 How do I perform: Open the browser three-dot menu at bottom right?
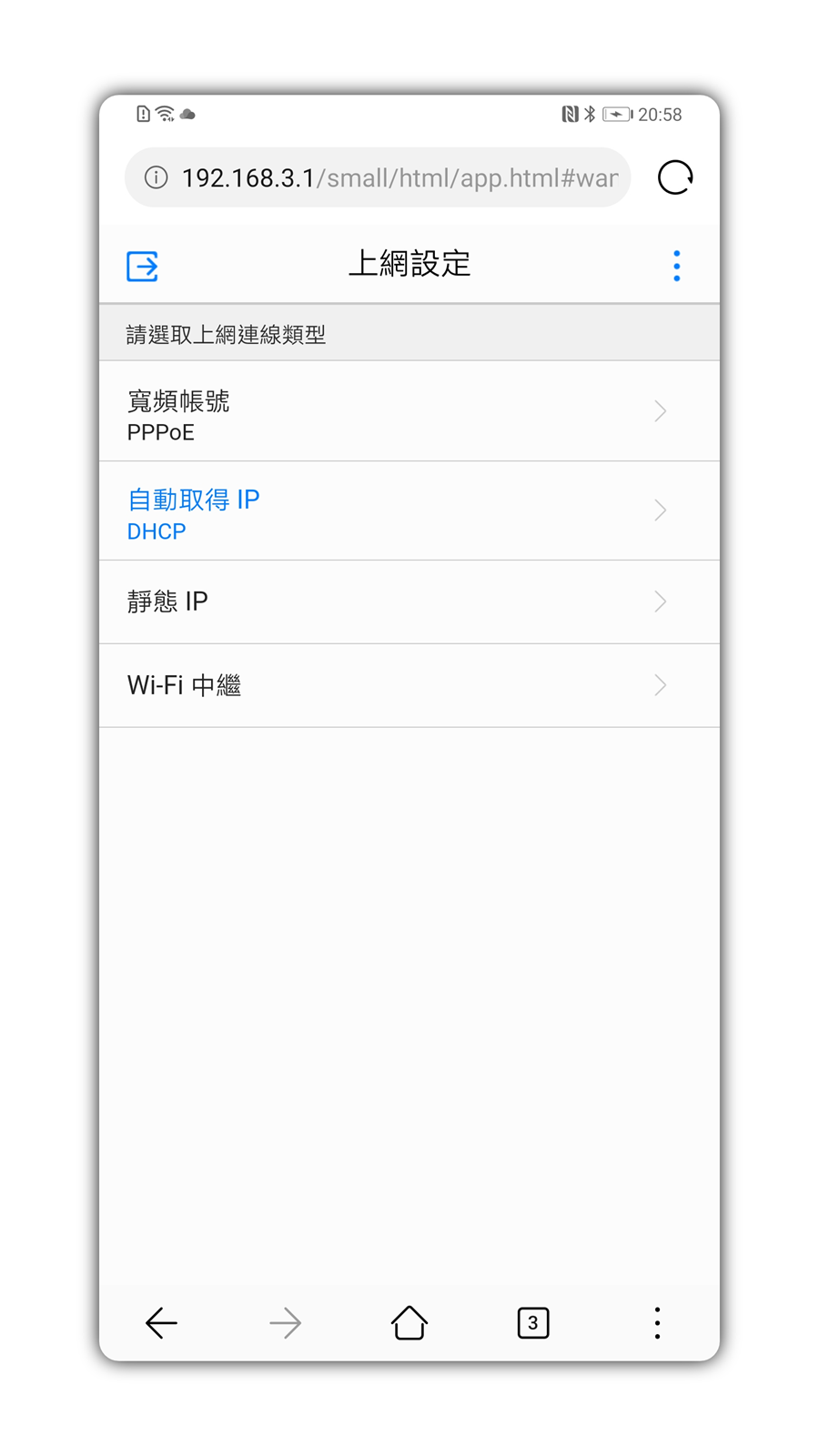(656, 1322)
